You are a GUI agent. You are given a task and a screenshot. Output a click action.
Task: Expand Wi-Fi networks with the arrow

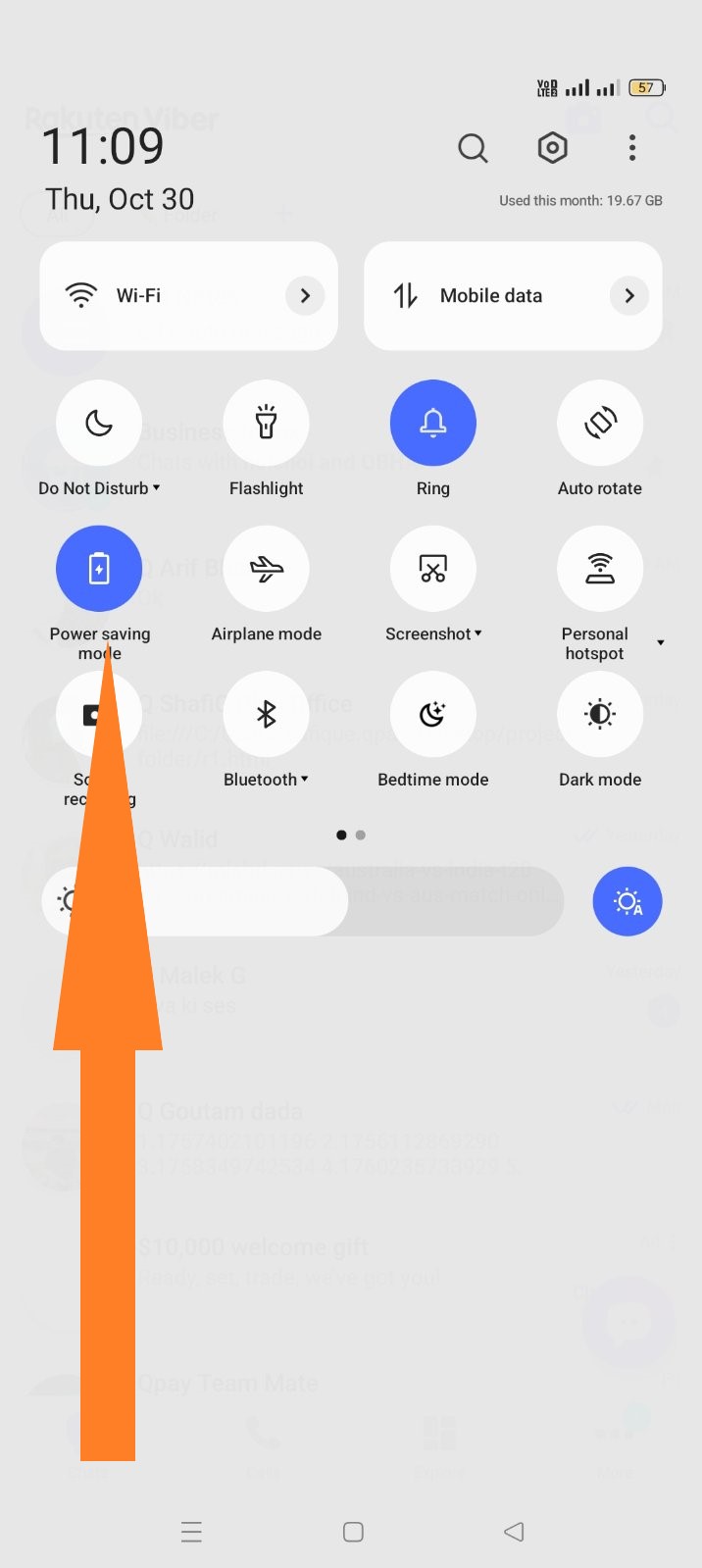(305, 295)
